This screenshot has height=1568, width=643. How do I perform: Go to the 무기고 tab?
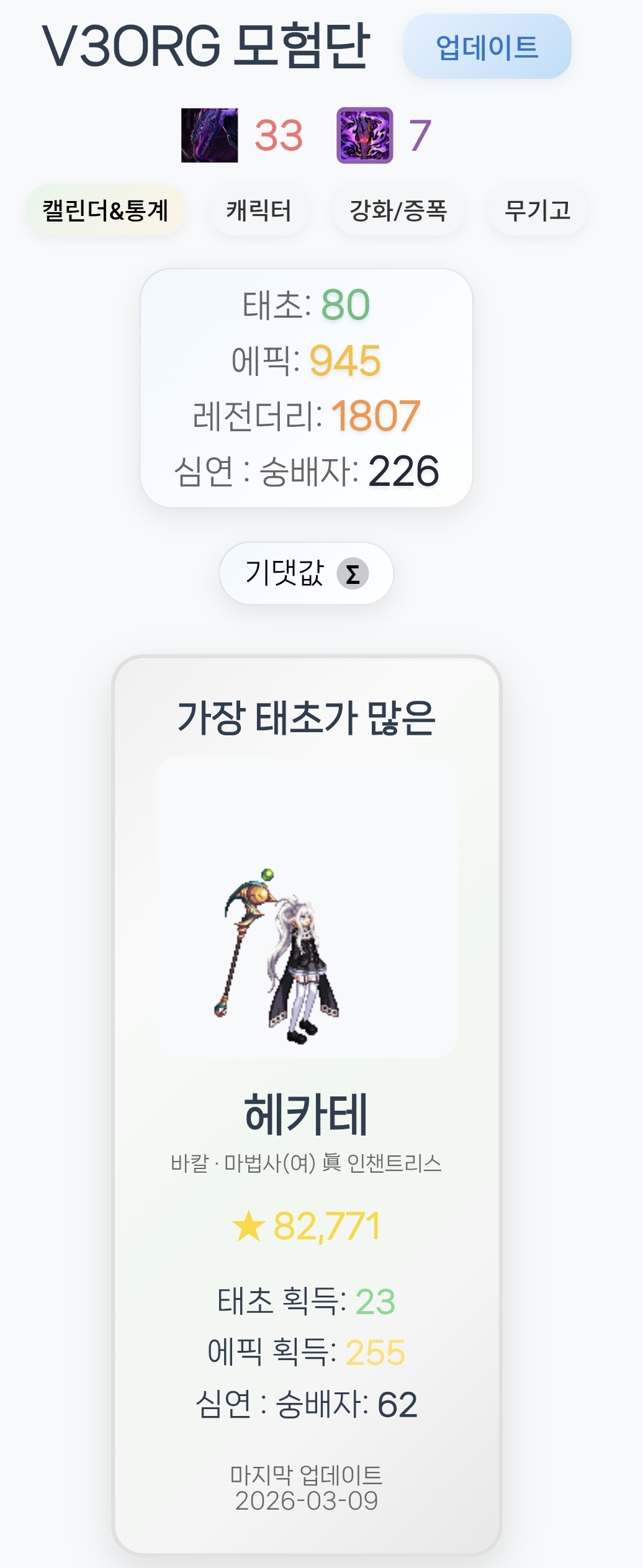tap(537, 210)
